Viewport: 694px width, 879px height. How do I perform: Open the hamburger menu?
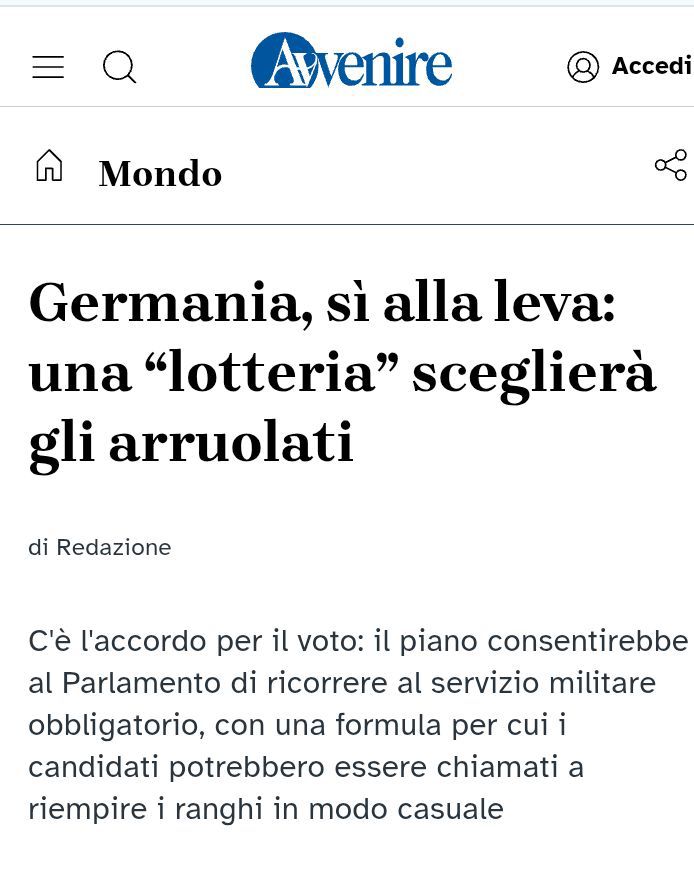[x=48, y=67]
